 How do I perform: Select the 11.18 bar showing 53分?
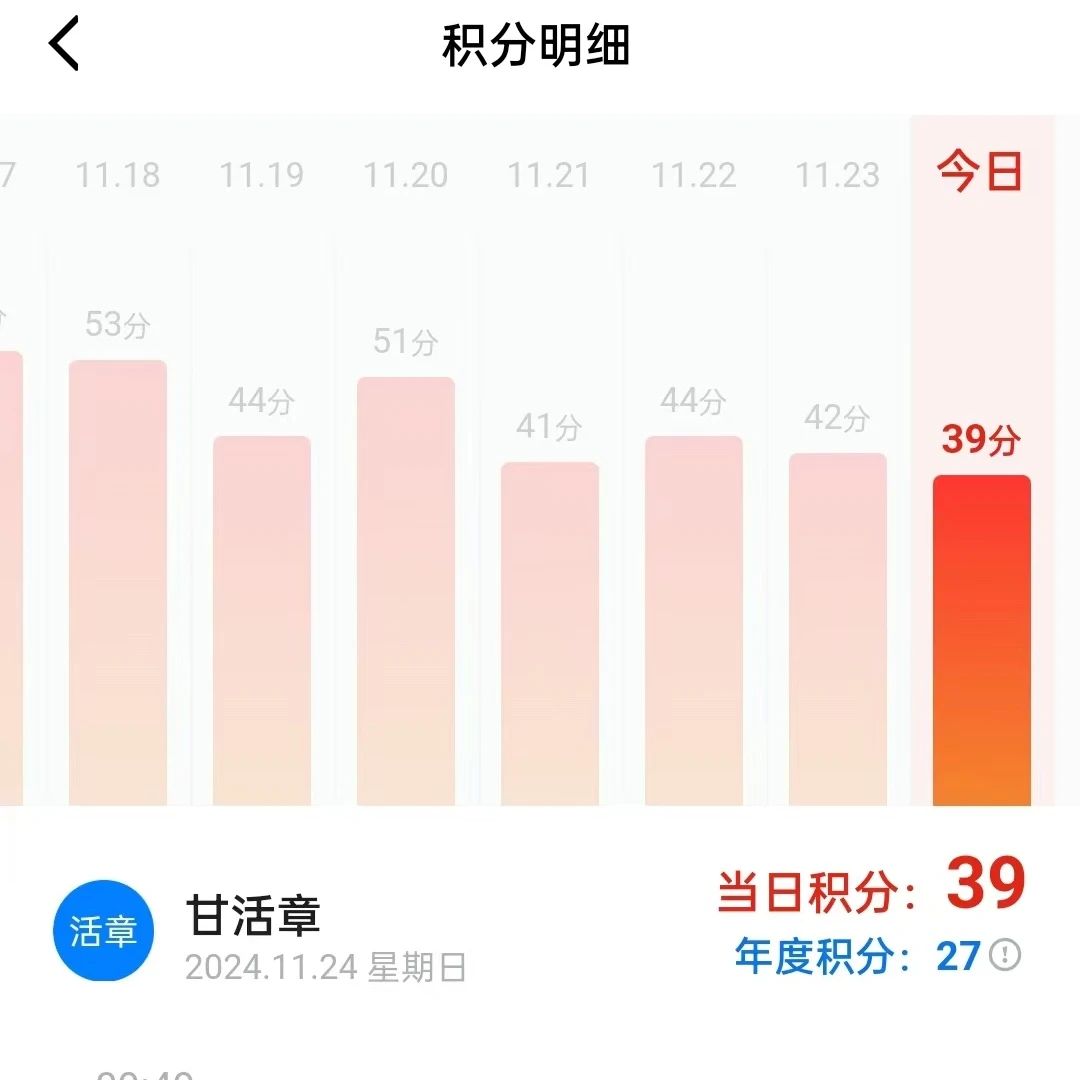[x=118, y=582]
